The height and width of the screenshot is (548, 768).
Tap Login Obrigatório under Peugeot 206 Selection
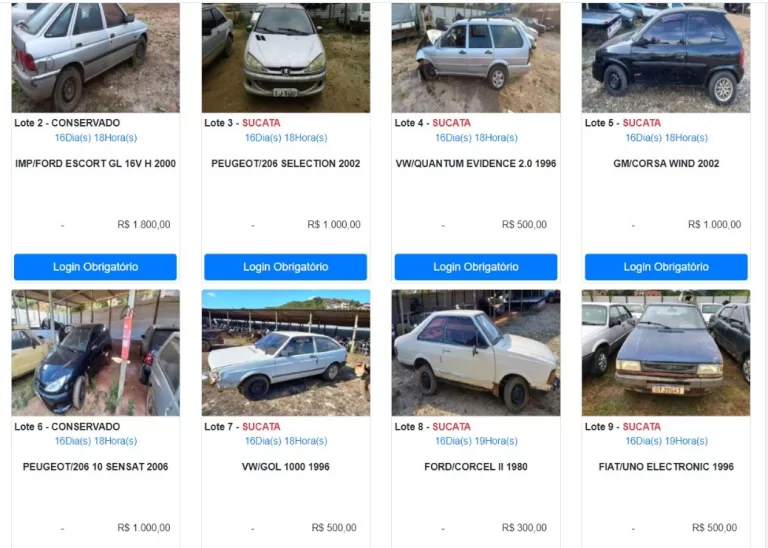[x=285, y=267]
